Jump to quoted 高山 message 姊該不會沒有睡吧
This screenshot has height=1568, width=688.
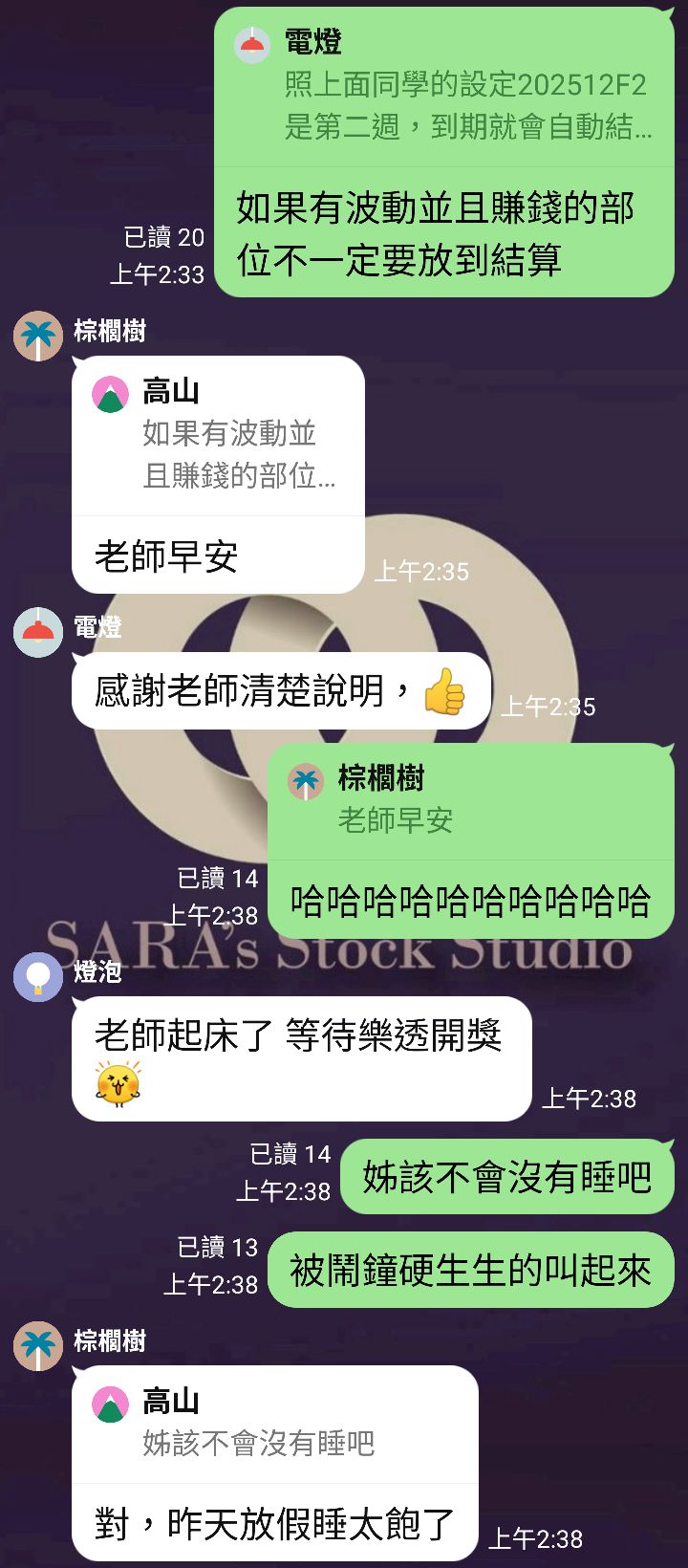click(x=274, y=1425)
